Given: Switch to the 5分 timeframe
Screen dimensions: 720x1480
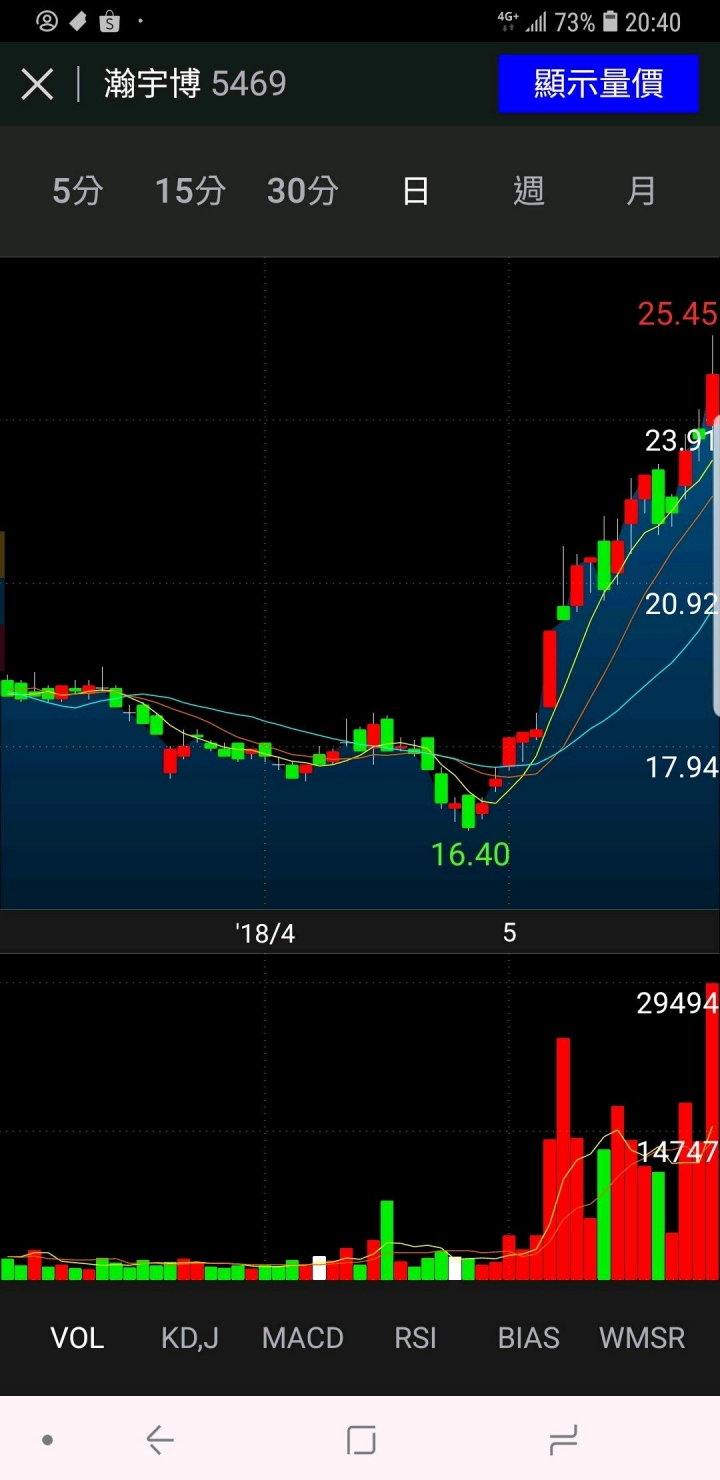Looking at the screenshot, I should click(x=77, y=190).
